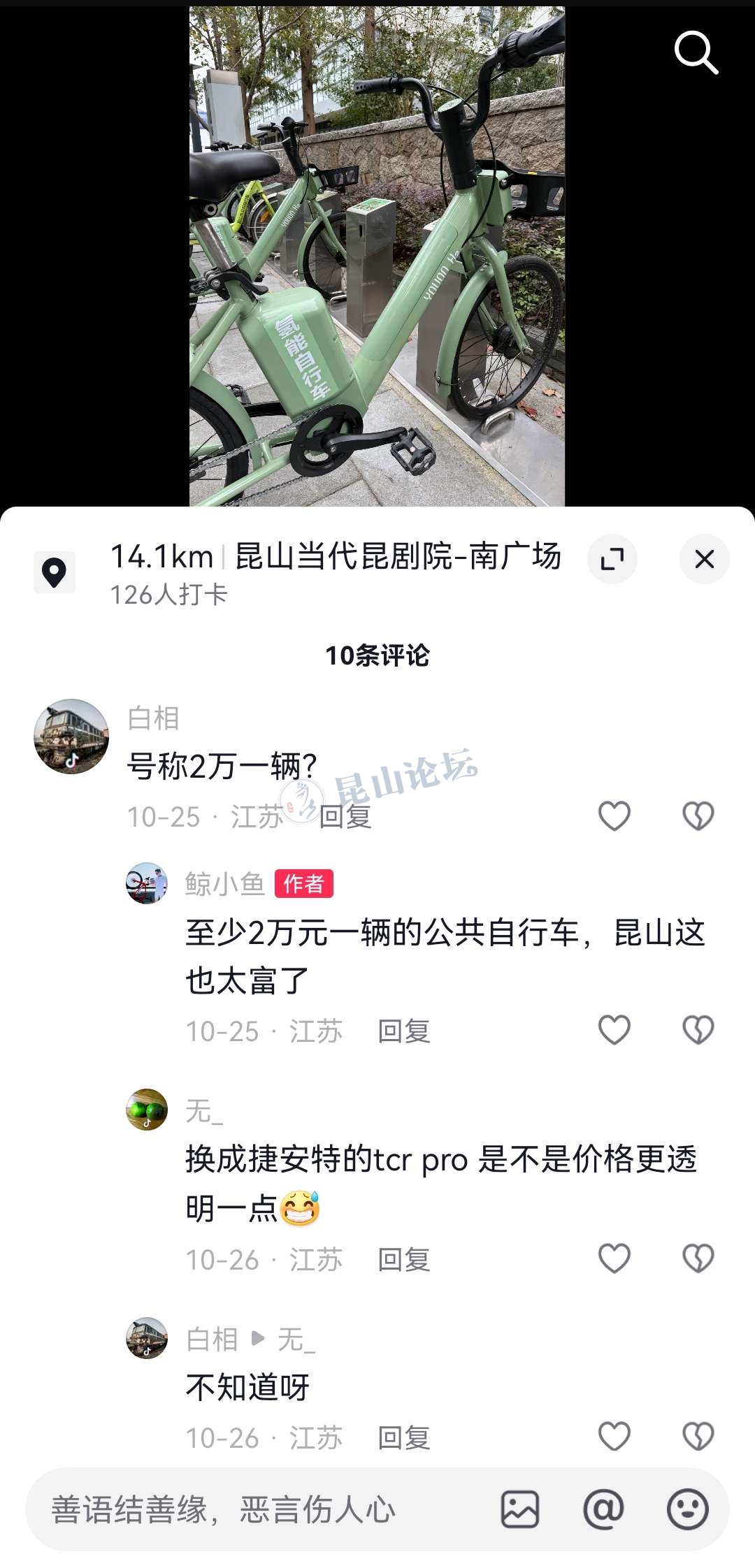The image size is (755, 1568).
Task: Attach an image to the comment
Action: [x=520, y=1509]
